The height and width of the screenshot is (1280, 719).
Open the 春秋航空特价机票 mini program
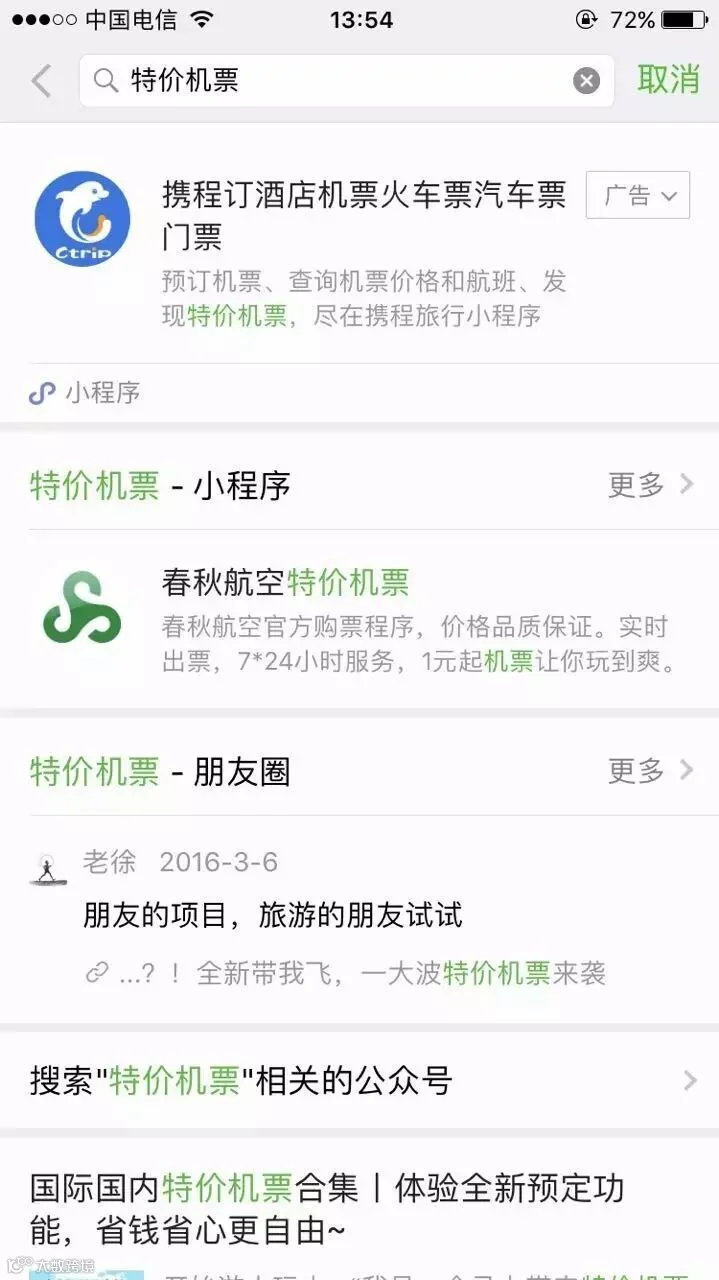360,621
